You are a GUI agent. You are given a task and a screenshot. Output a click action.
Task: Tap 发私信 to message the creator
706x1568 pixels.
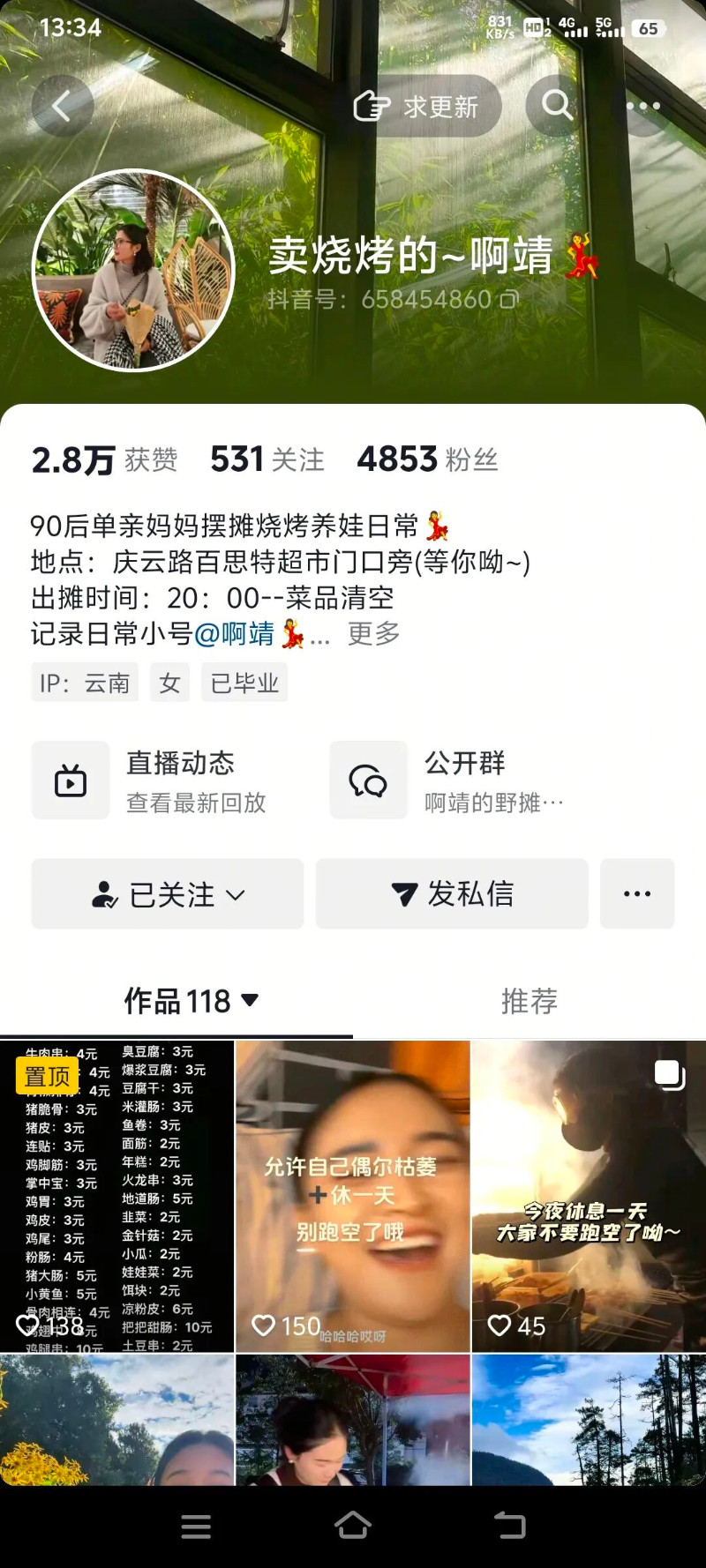pos(452,893)
